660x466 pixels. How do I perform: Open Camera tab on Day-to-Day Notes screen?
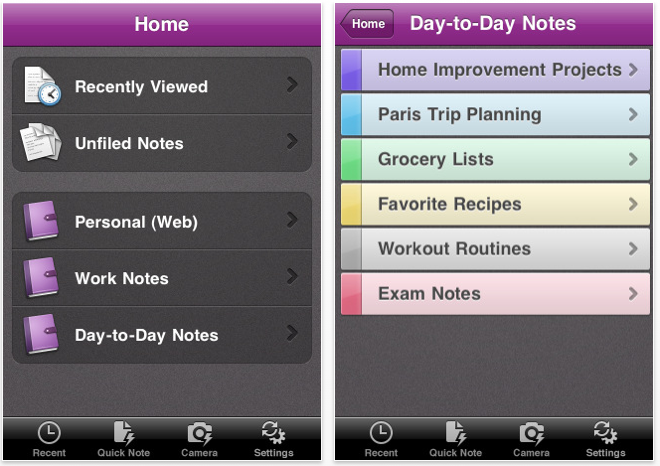(x=531, y=439)
